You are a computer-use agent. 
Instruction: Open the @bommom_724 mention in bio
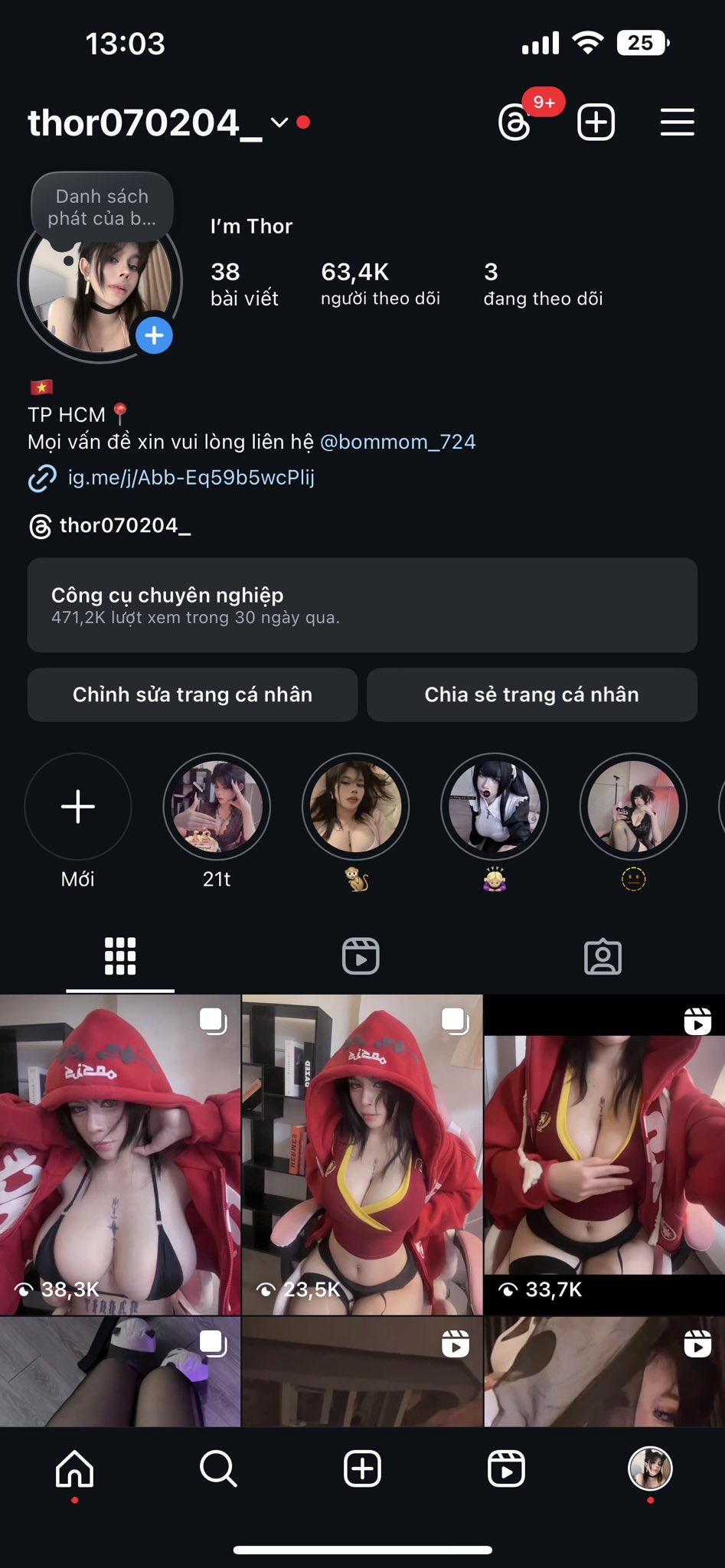397,442
